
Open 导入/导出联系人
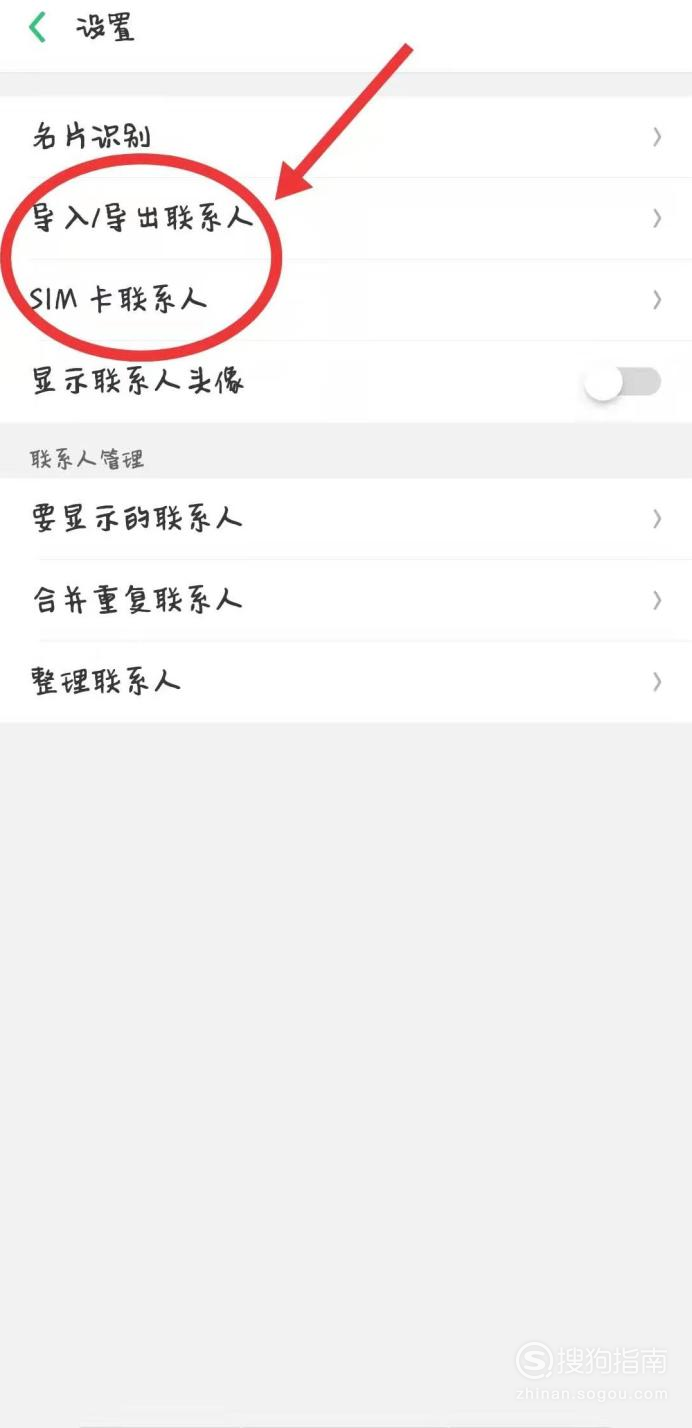click(x=346, y=218)
